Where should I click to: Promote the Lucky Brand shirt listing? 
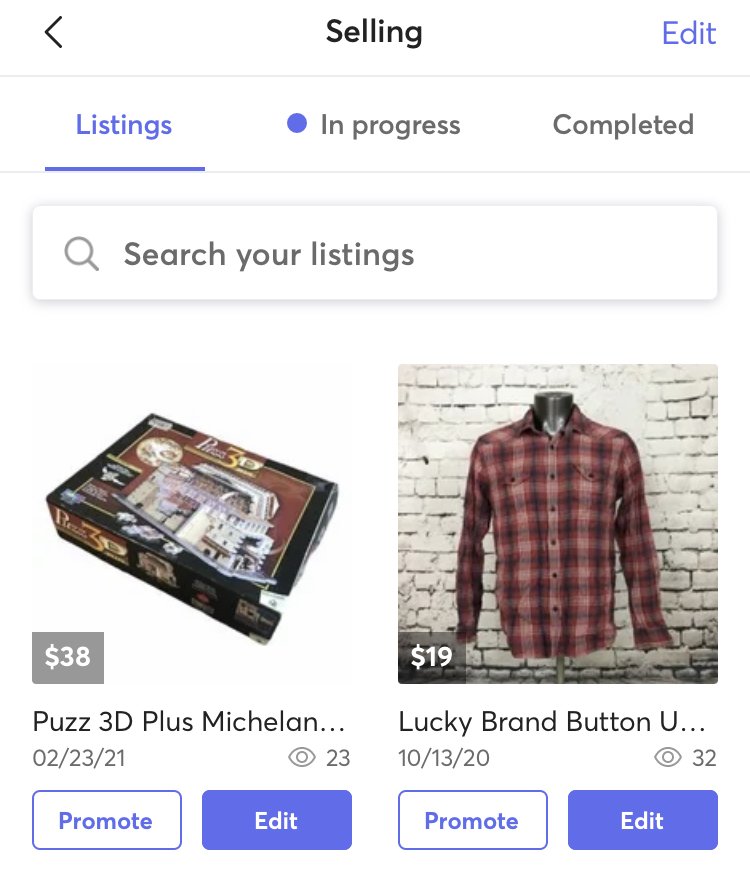pos(473,820)
